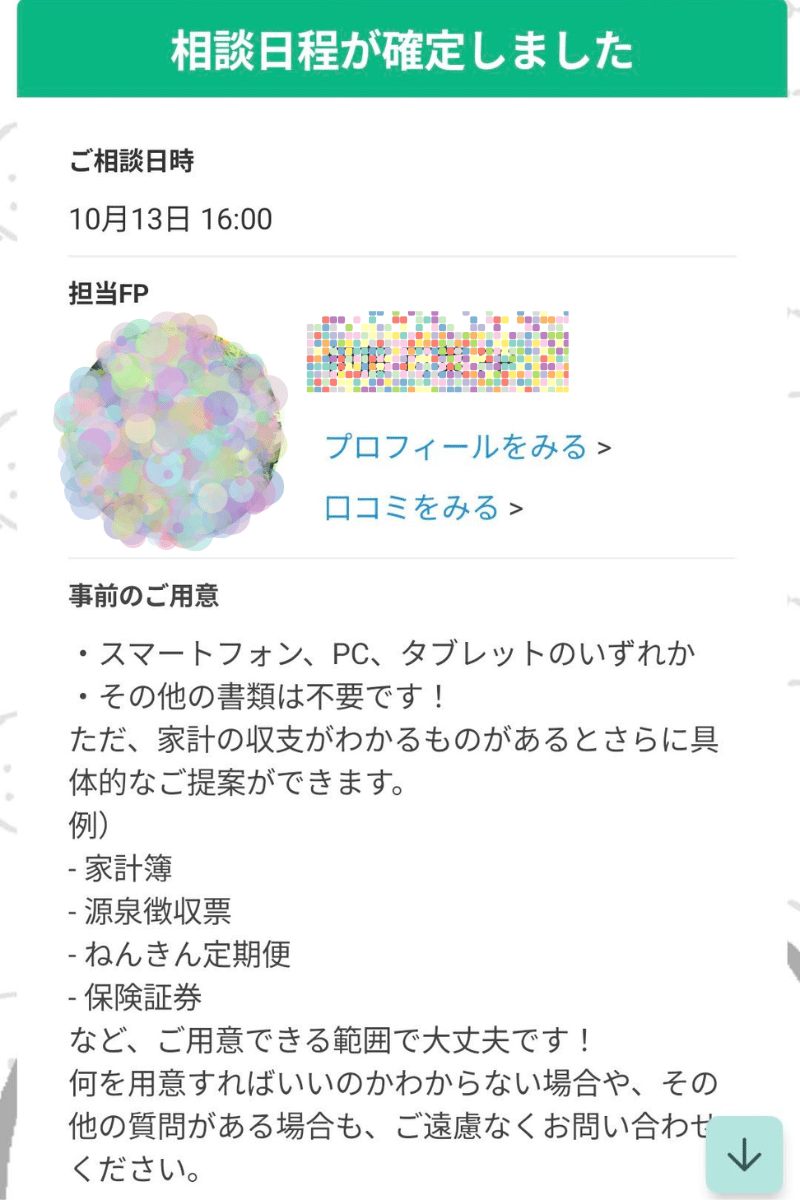This screenshot has width=800, height=1200.
Task: Open the プロフィールをみる link
Action: point(458,447)
